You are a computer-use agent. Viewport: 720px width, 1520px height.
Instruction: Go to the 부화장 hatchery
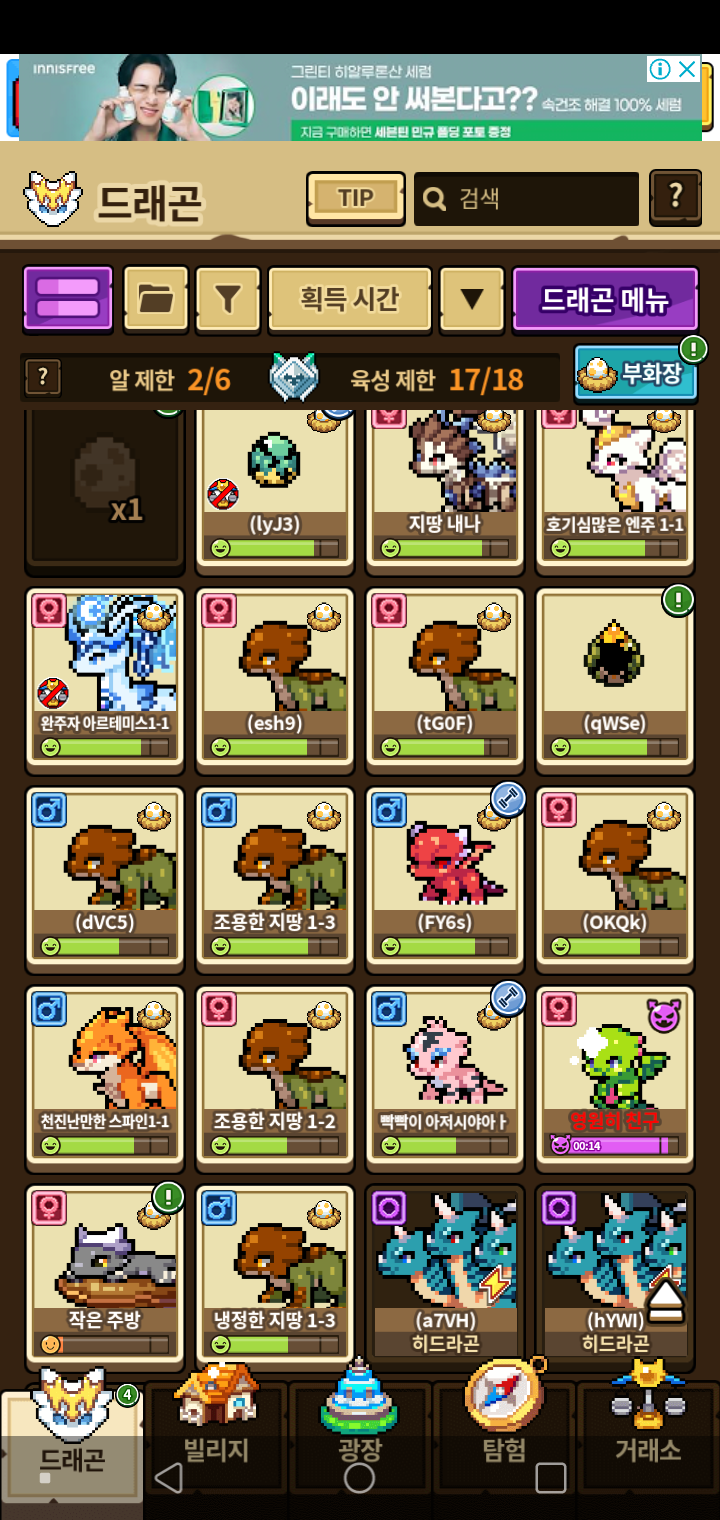coord(636,373)
